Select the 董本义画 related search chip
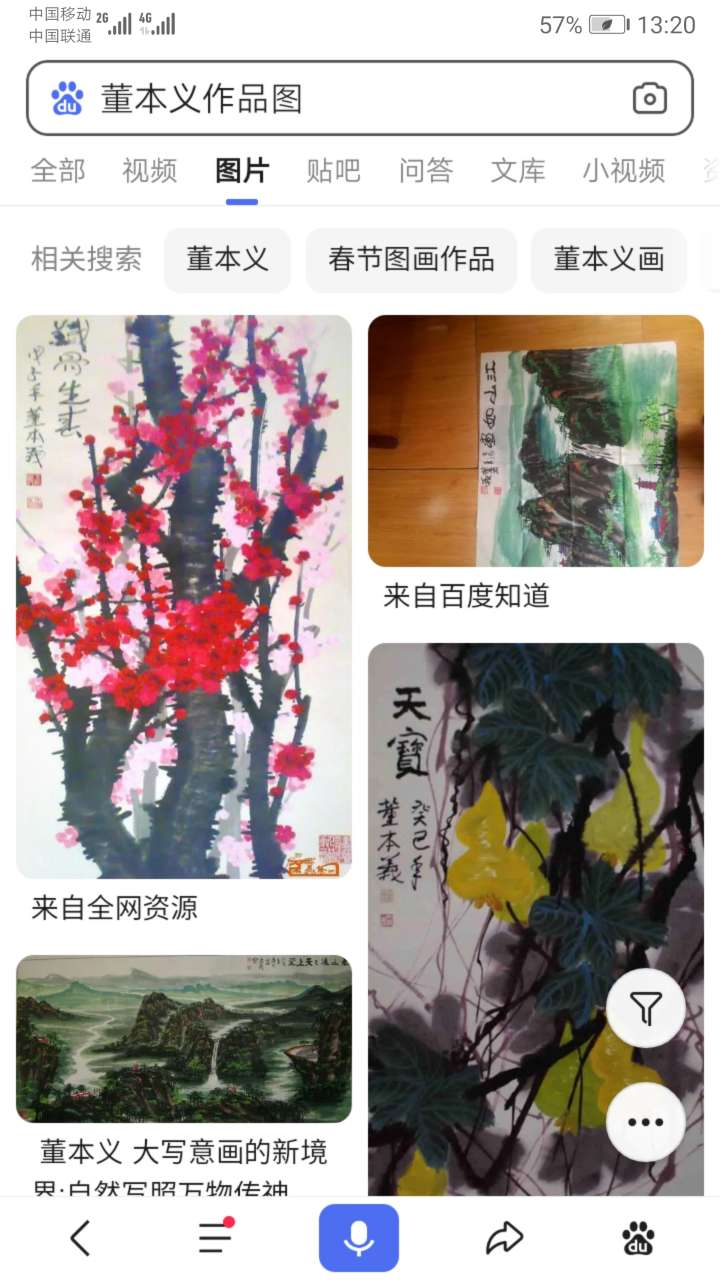 608,260
